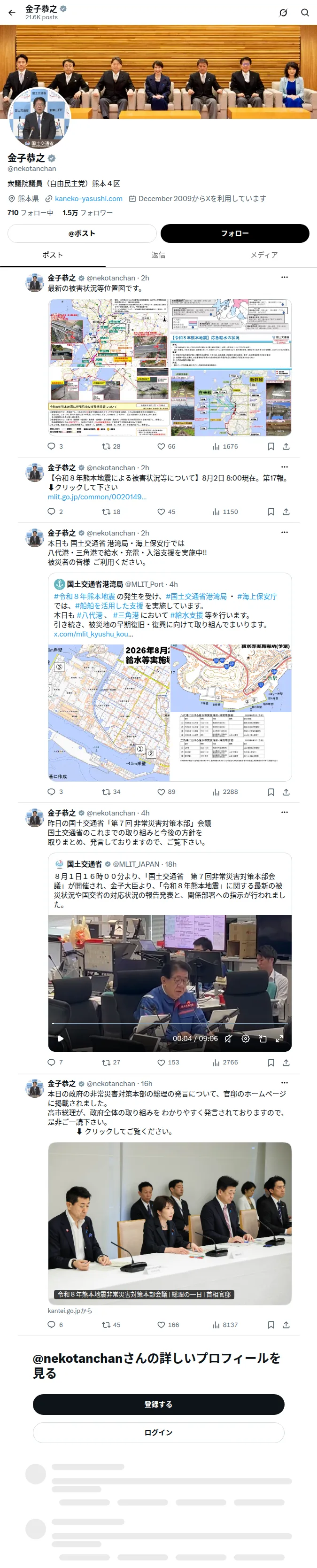Unmute the 国土交通省 video

click(228, 1039)
